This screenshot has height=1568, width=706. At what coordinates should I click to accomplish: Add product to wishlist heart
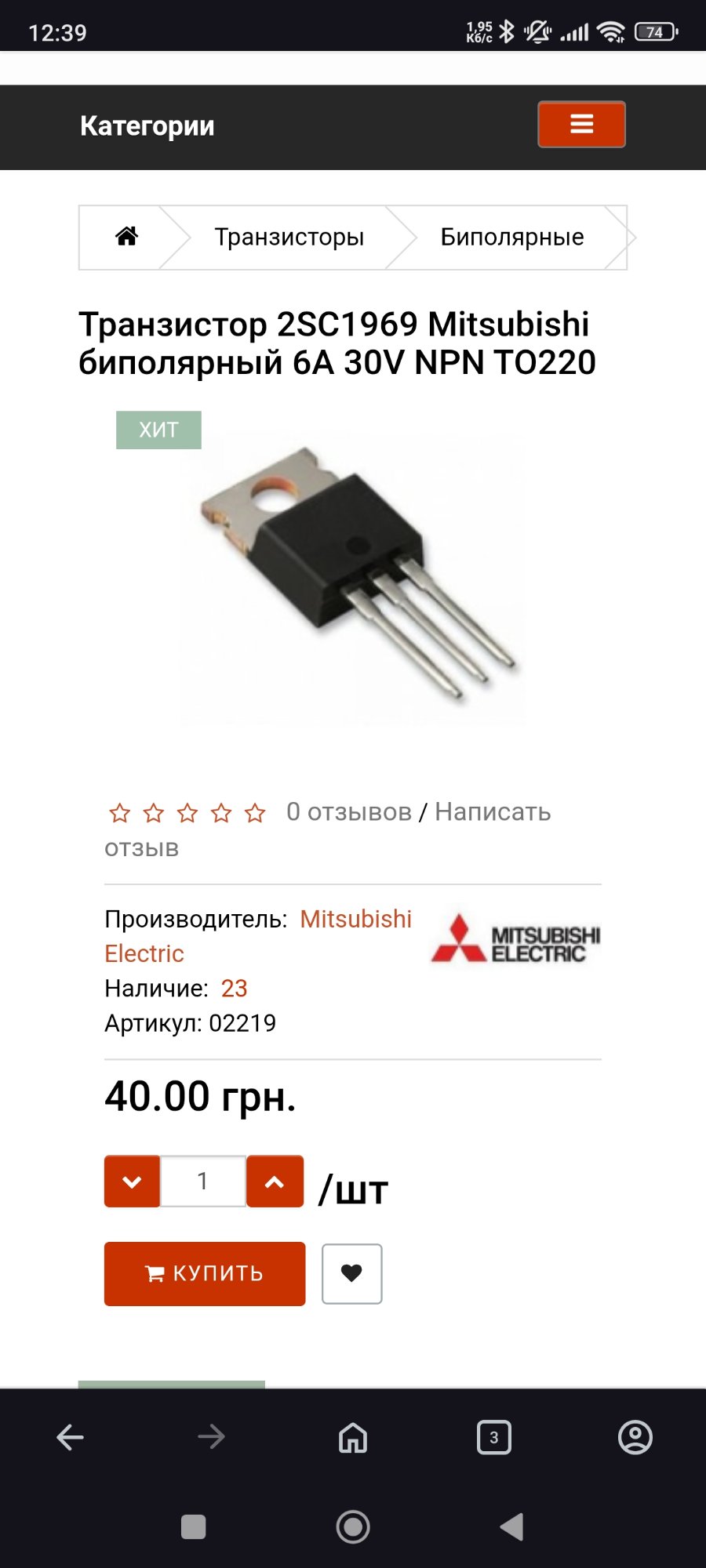(351, 1273)
